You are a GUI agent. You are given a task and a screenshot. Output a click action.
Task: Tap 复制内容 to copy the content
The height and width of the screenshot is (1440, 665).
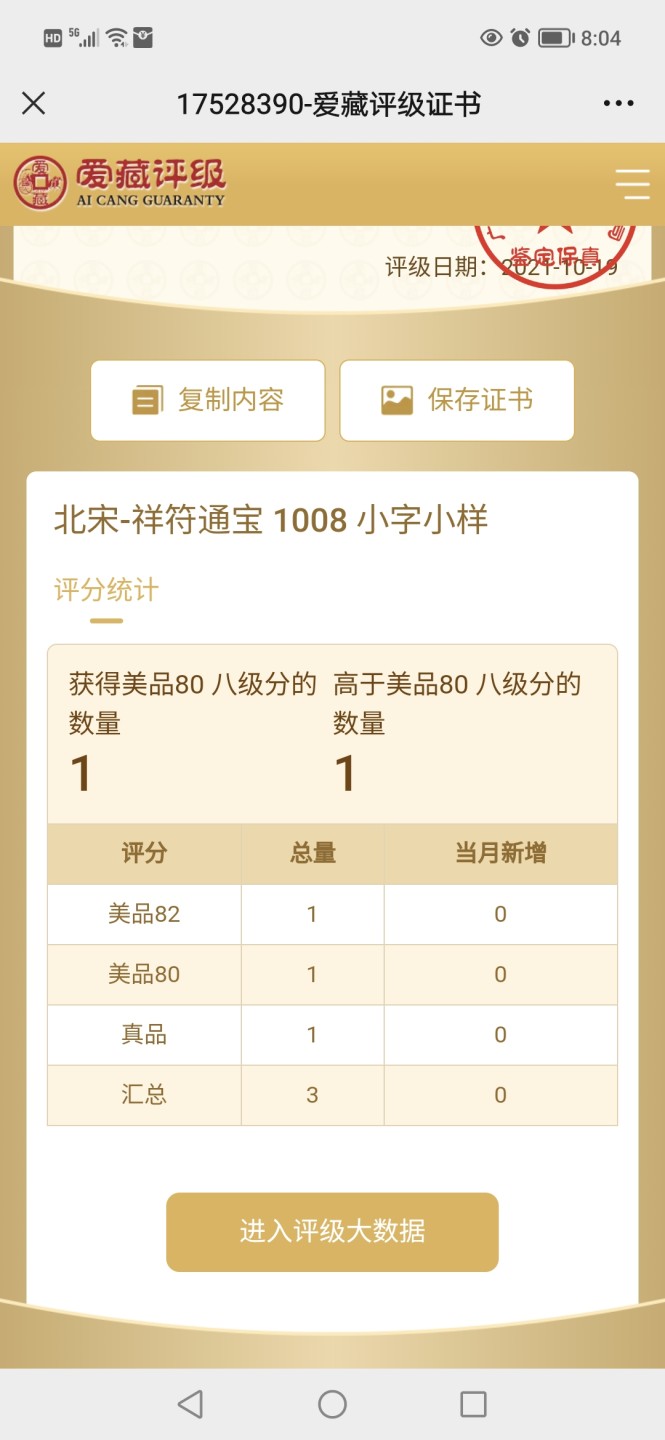point(208,400)
